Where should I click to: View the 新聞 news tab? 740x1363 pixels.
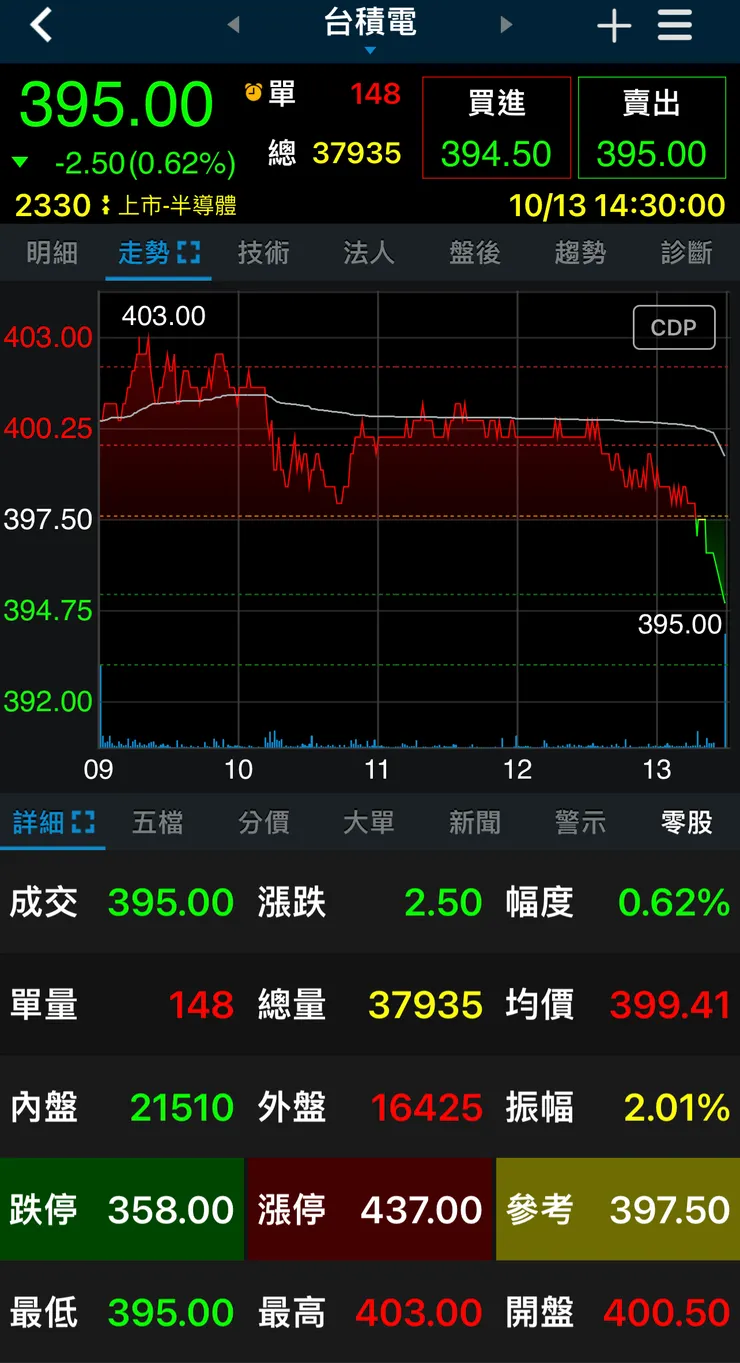pos(475,822)
